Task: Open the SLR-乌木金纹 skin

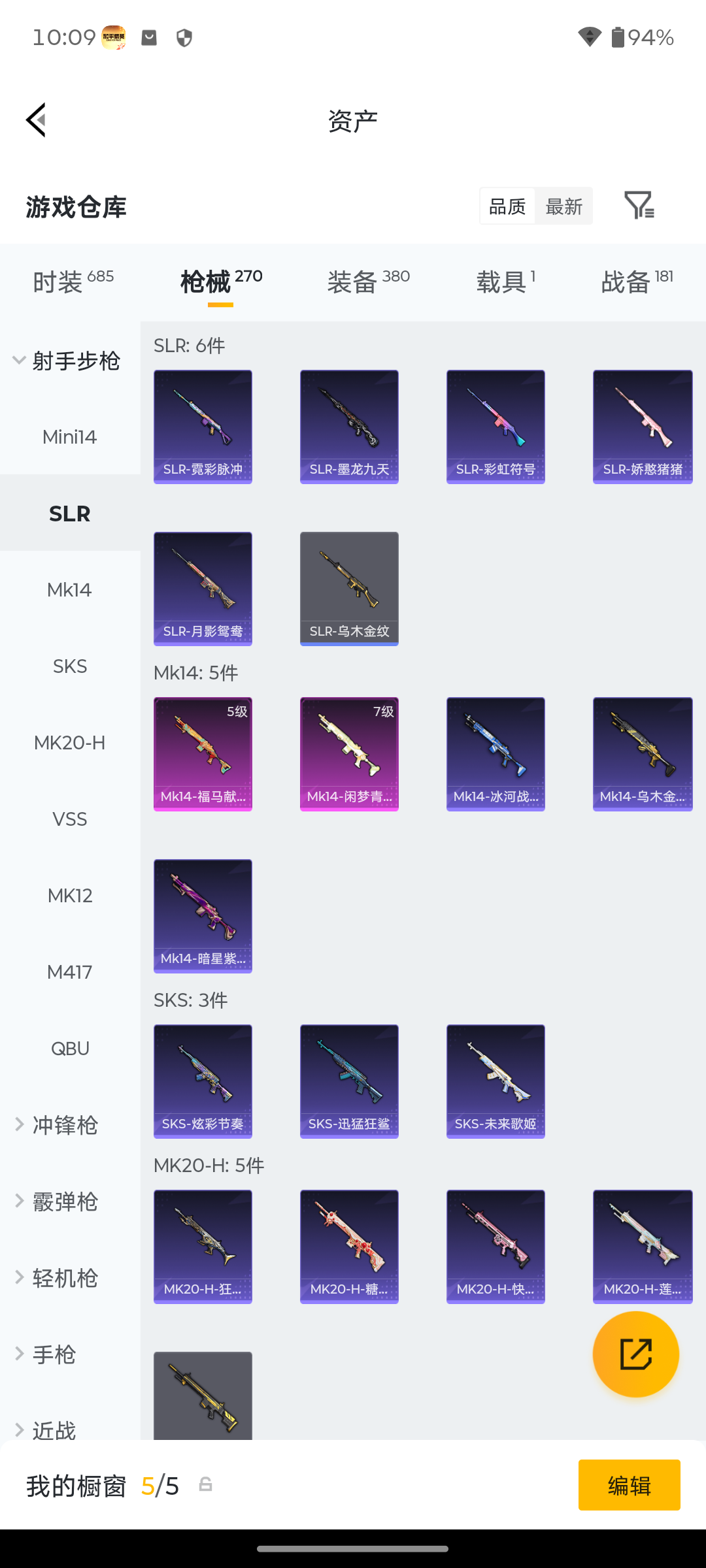Action: (349, 589)
